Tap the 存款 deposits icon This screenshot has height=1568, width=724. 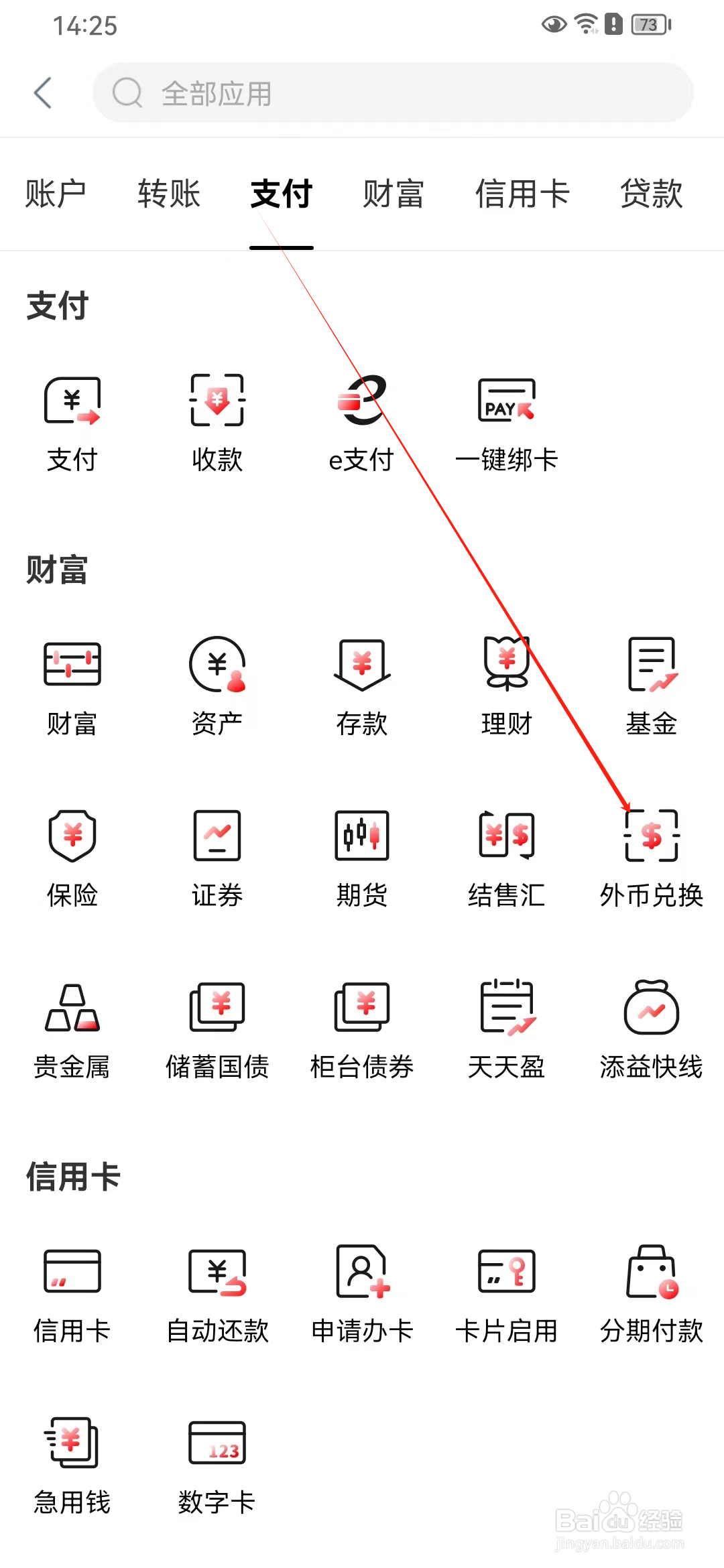pos(361,683)
